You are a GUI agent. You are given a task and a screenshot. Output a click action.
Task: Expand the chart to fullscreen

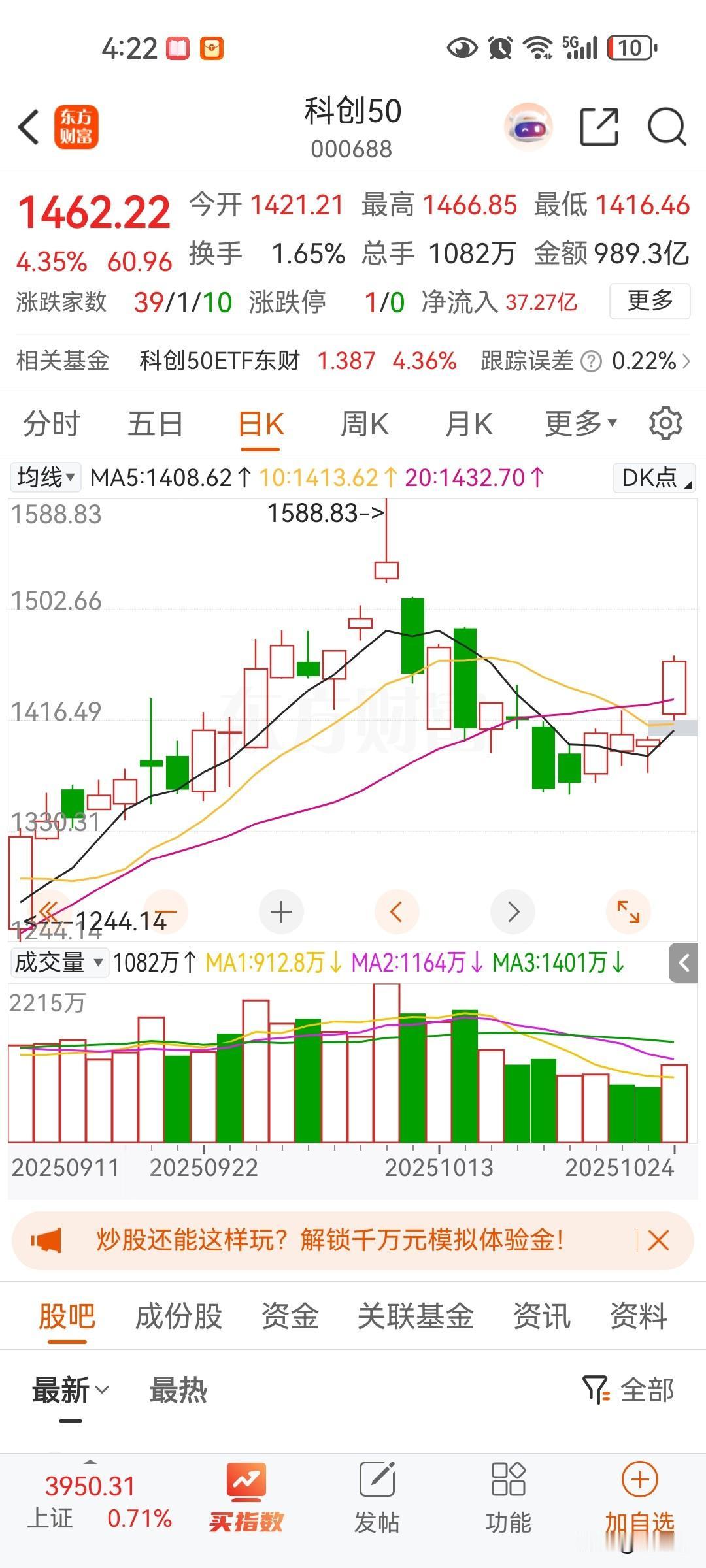click(628, 911)
